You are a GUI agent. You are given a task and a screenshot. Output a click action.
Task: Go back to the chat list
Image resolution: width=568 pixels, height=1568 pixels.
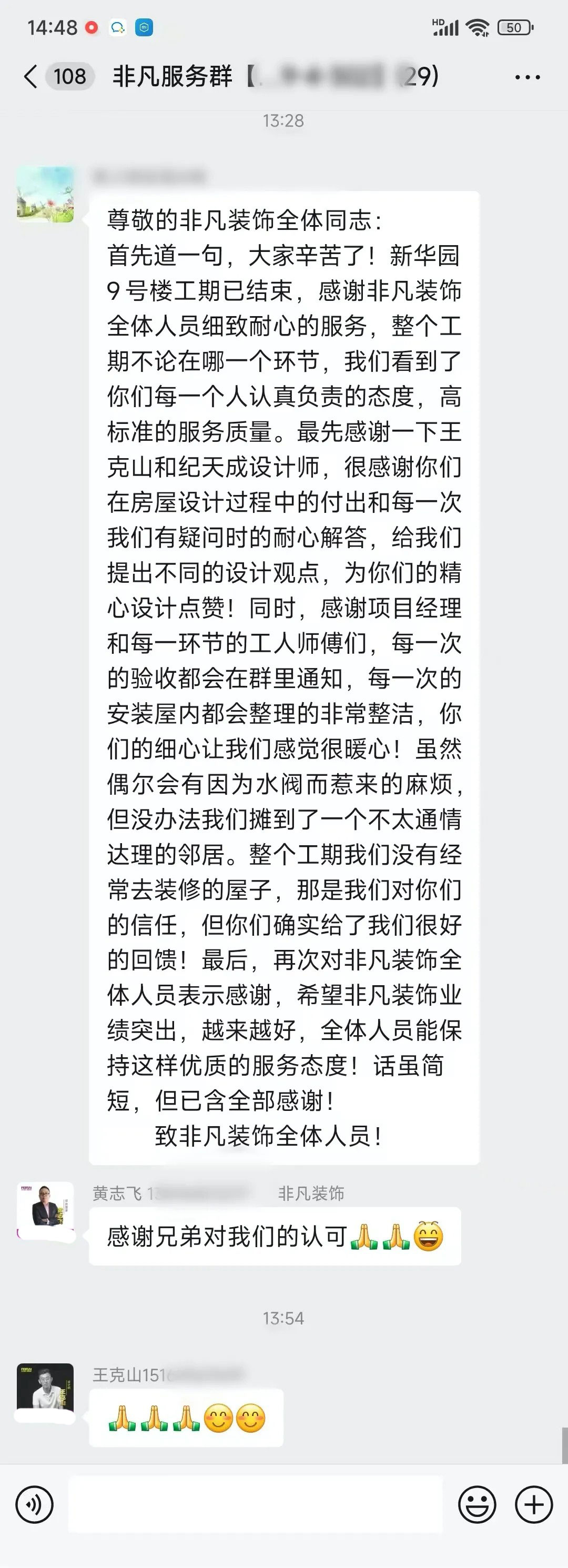pyautogui.click(x=31, y=77)
